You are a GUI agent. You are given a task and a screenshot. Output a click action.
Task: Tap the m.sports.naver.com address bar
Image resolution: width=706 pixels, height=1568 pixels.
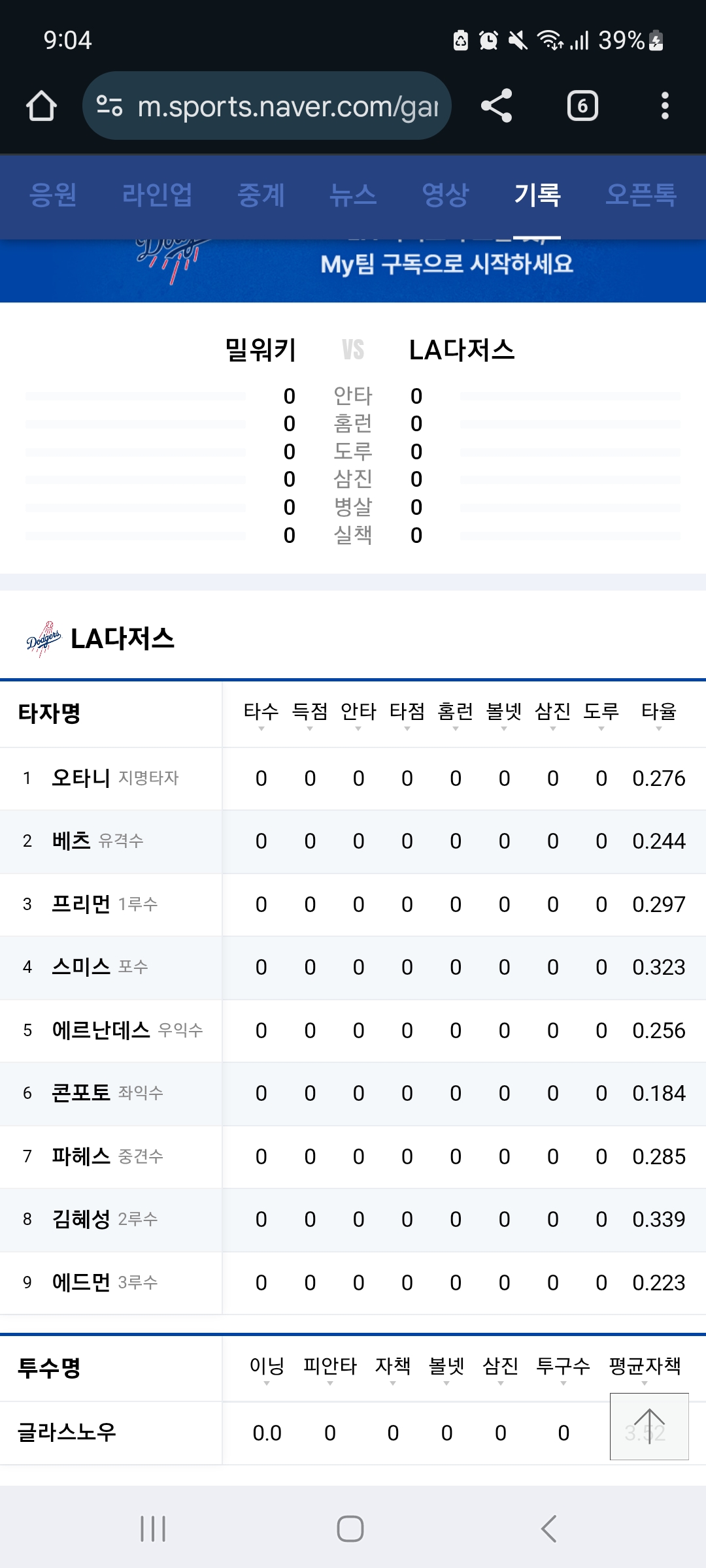[267, 106]
